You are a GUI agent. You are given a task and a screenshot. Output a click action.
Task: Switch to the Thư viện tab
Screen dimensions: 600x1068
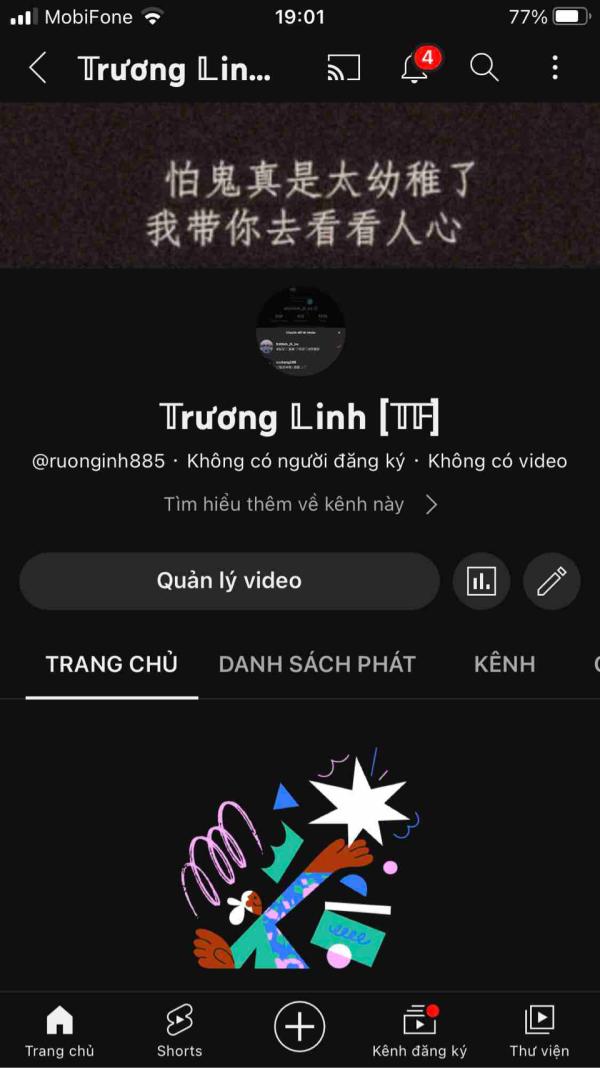pyautogui.click(x=539, y=1030)
